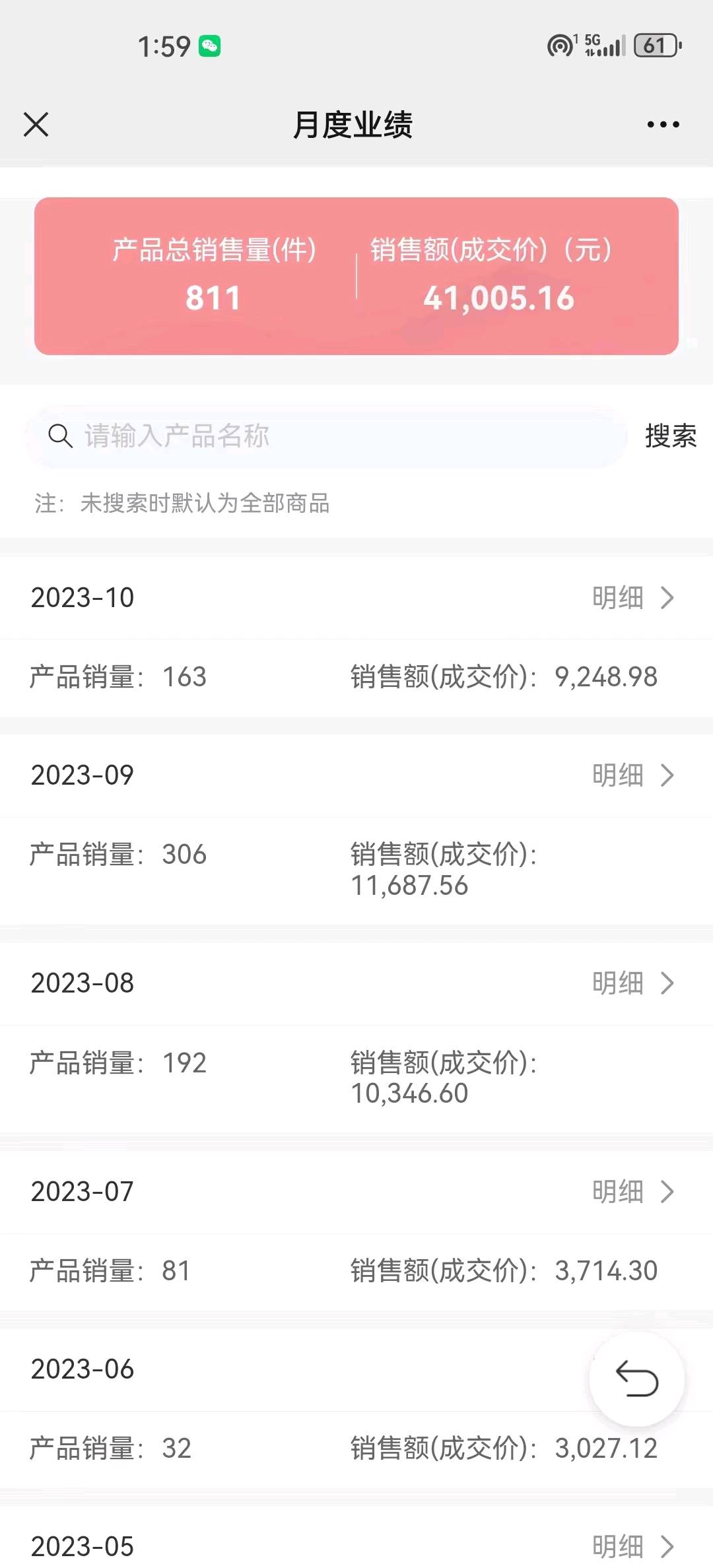The width and height of the screenshot is (713, 1568).
Task: Show 明细 for 2023-07
Action: [x=633, y=1192]
